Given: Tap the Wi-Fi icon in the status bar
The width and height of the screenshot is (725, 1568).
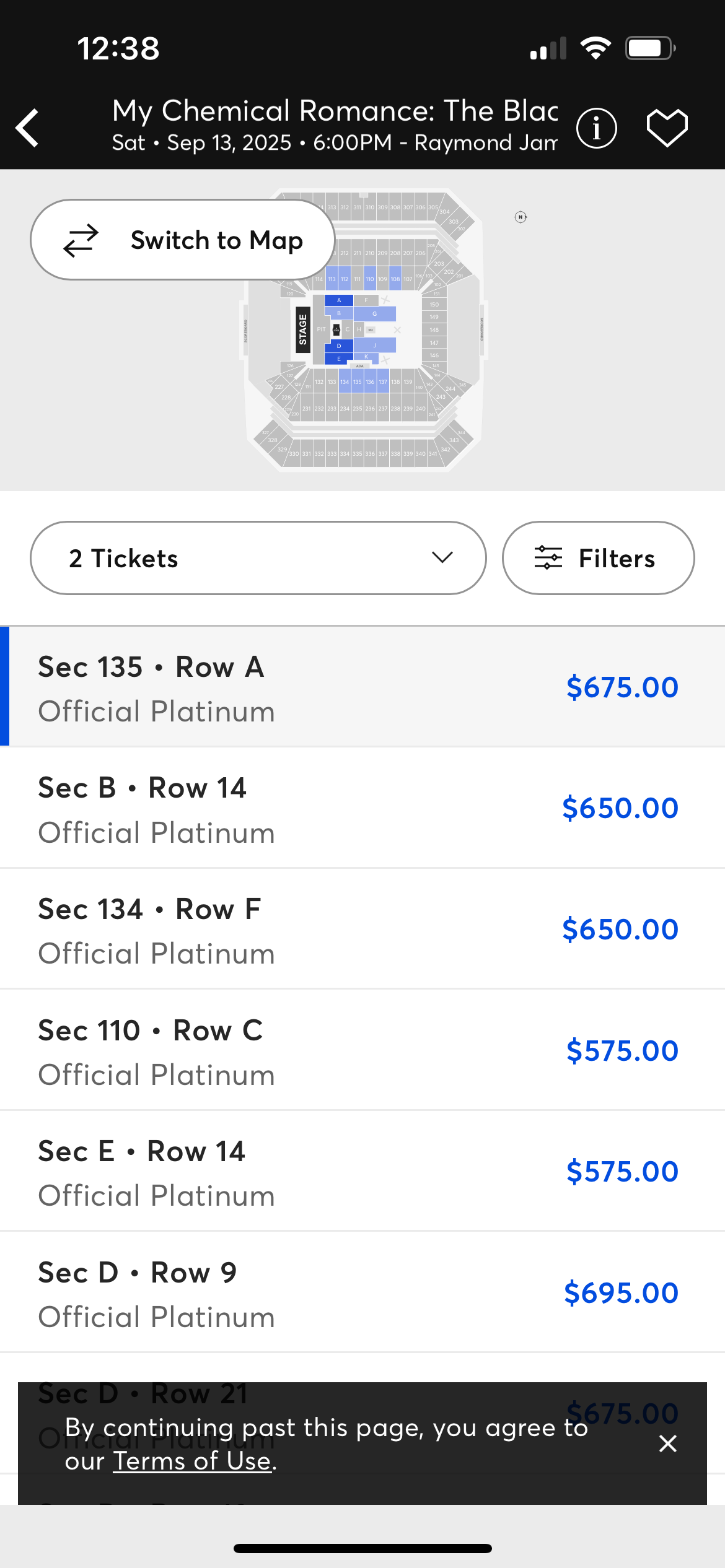Looking at the screenshot, I should (596, 47).
